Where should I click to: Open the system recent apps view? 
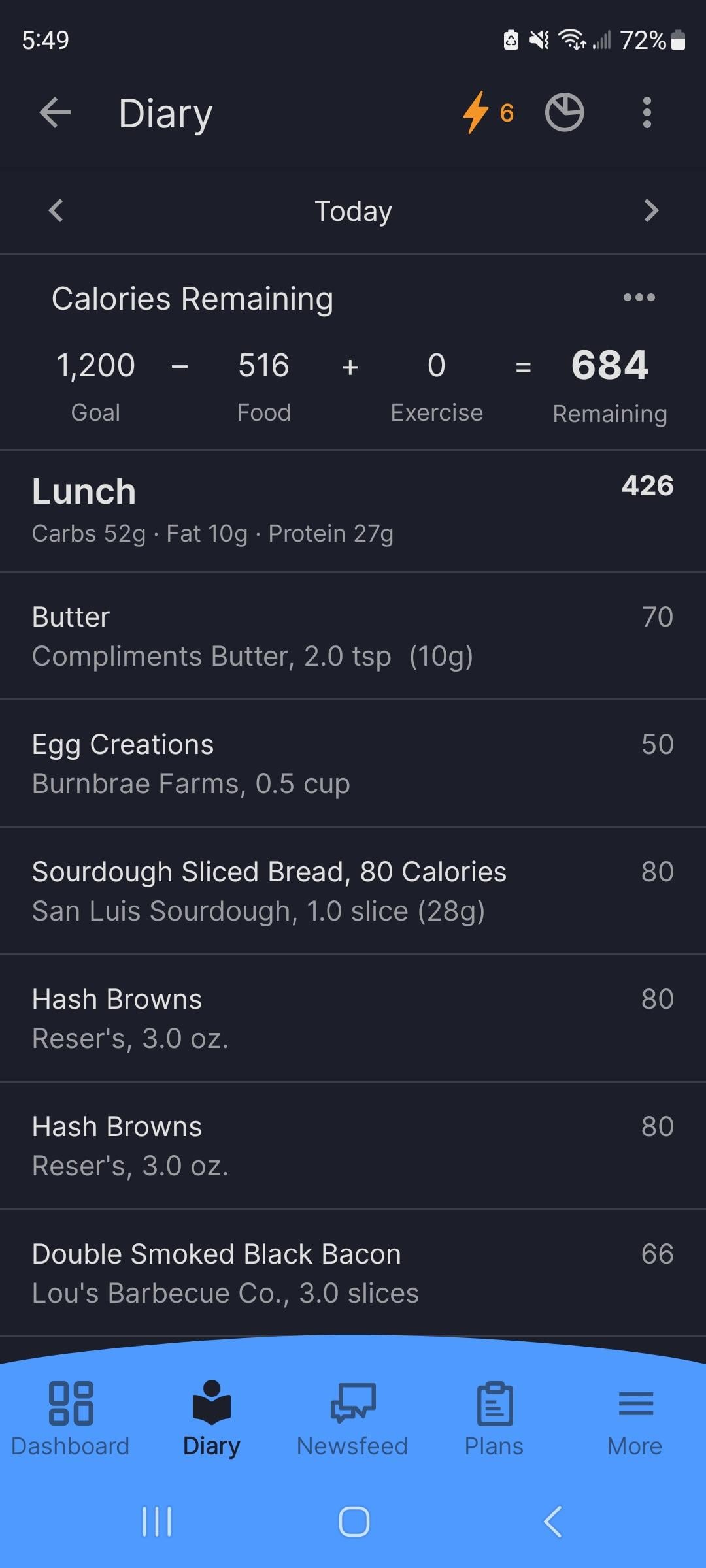pyautogui.click(x=157, y=1522)
